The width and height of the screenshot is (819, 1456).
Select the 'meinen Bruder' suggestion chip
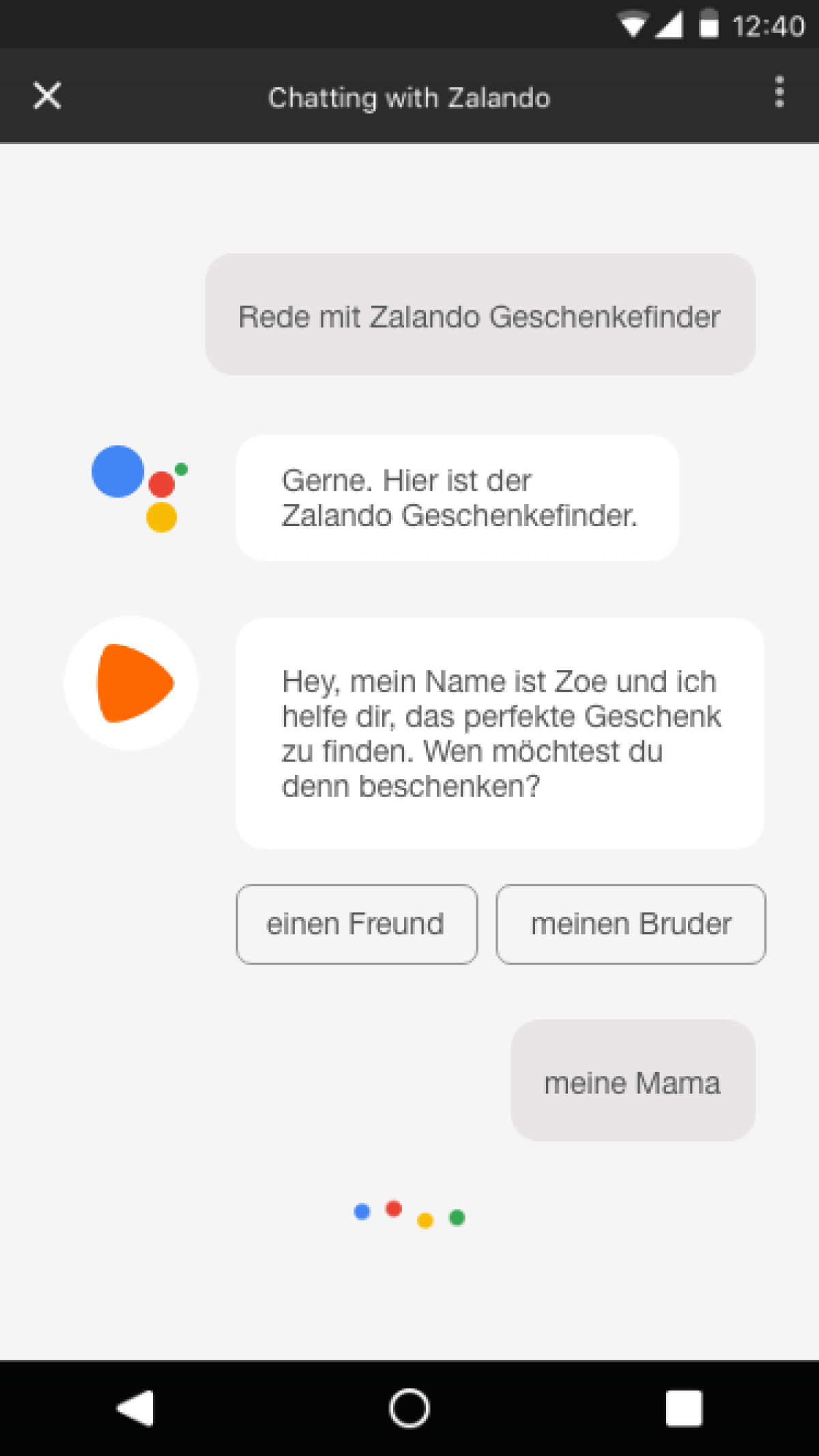(631, 924)
